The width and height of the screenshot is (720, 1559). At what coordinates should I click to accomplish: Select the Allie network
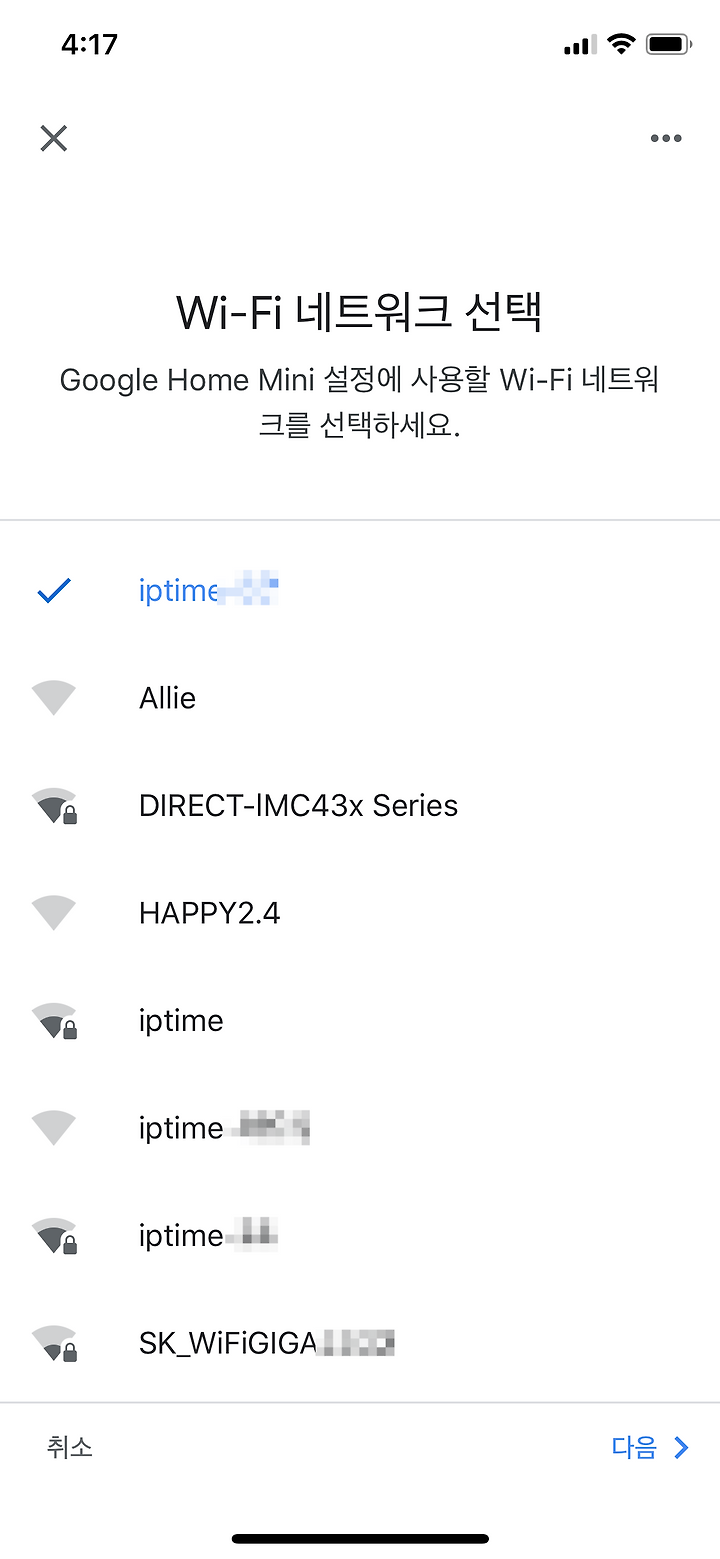point(360,698)
